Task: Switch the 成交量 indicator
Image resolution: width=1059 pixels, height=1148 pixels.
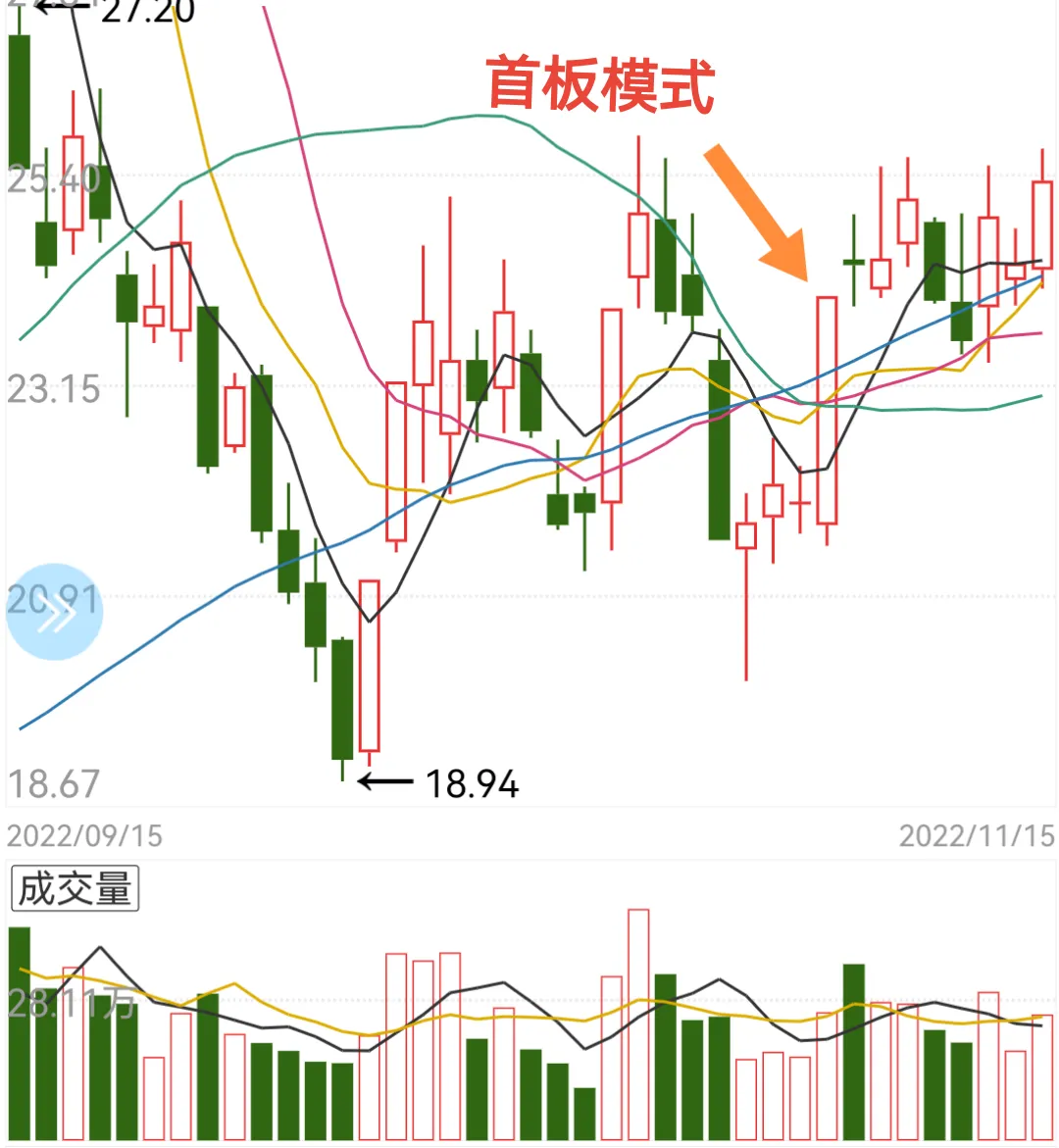Action: [75, 888]
